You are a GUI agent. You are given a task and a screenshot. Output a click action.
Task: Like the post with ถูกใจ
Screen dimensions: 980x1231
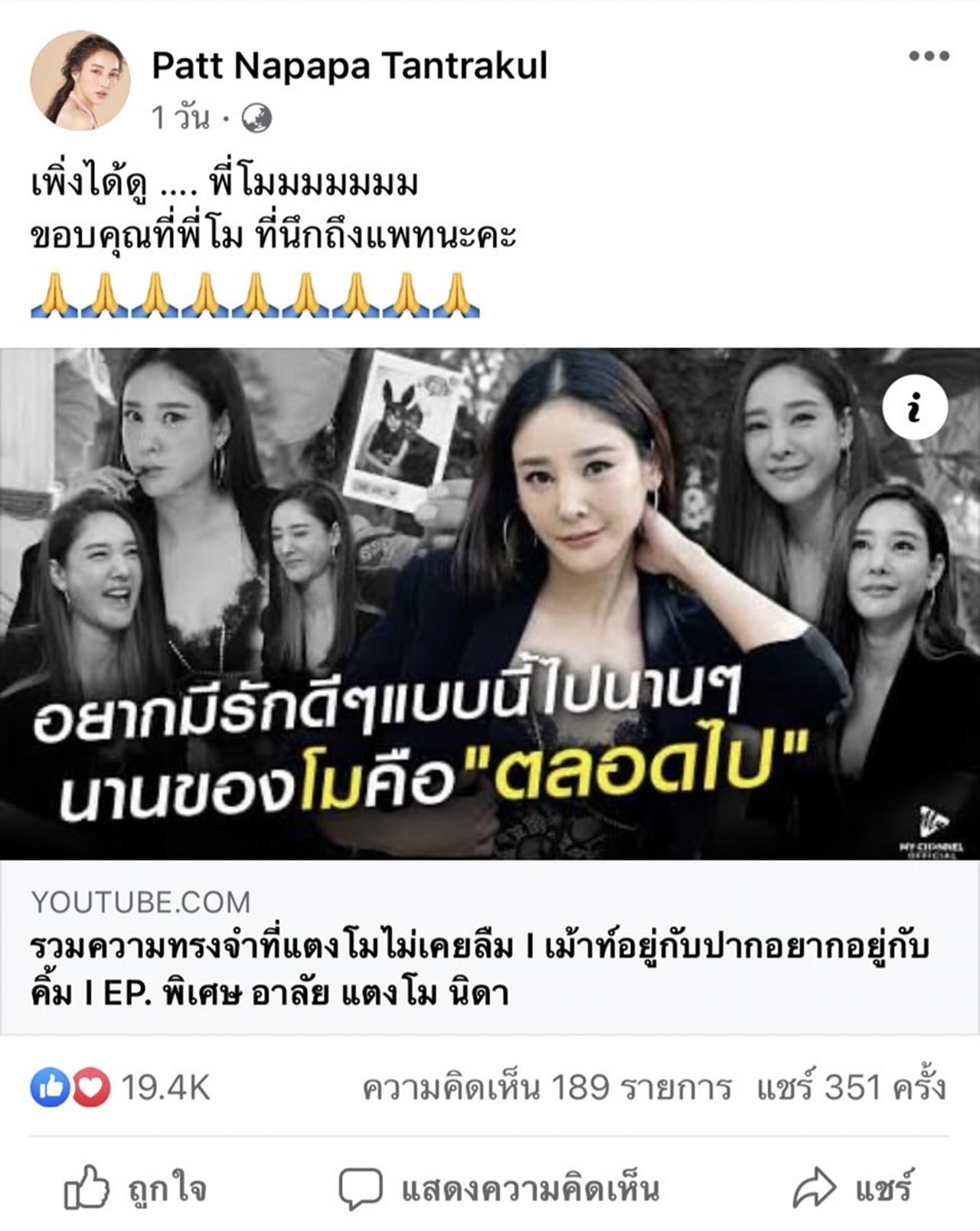coord(136,1188)
